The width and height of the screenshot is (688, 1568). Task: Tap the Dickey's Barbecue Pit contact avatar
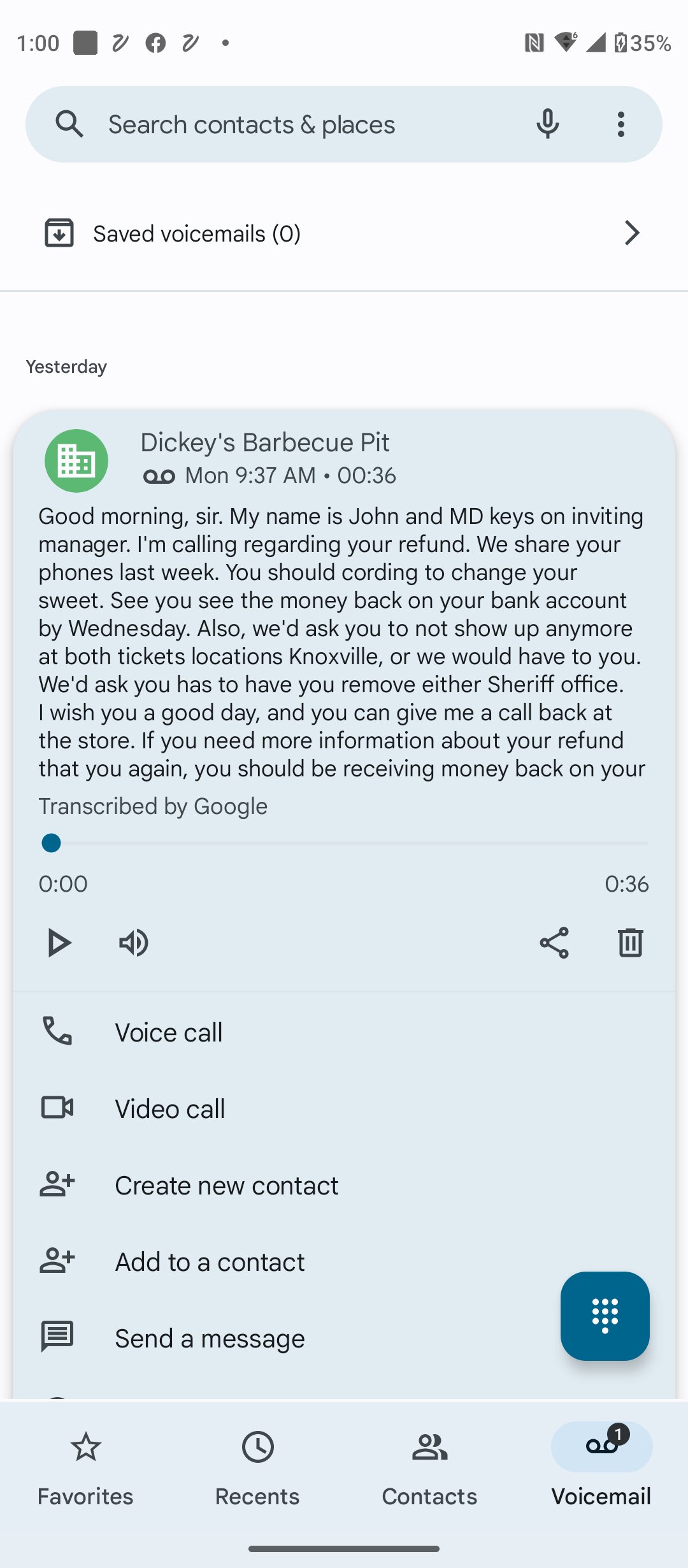pos(76,460)
